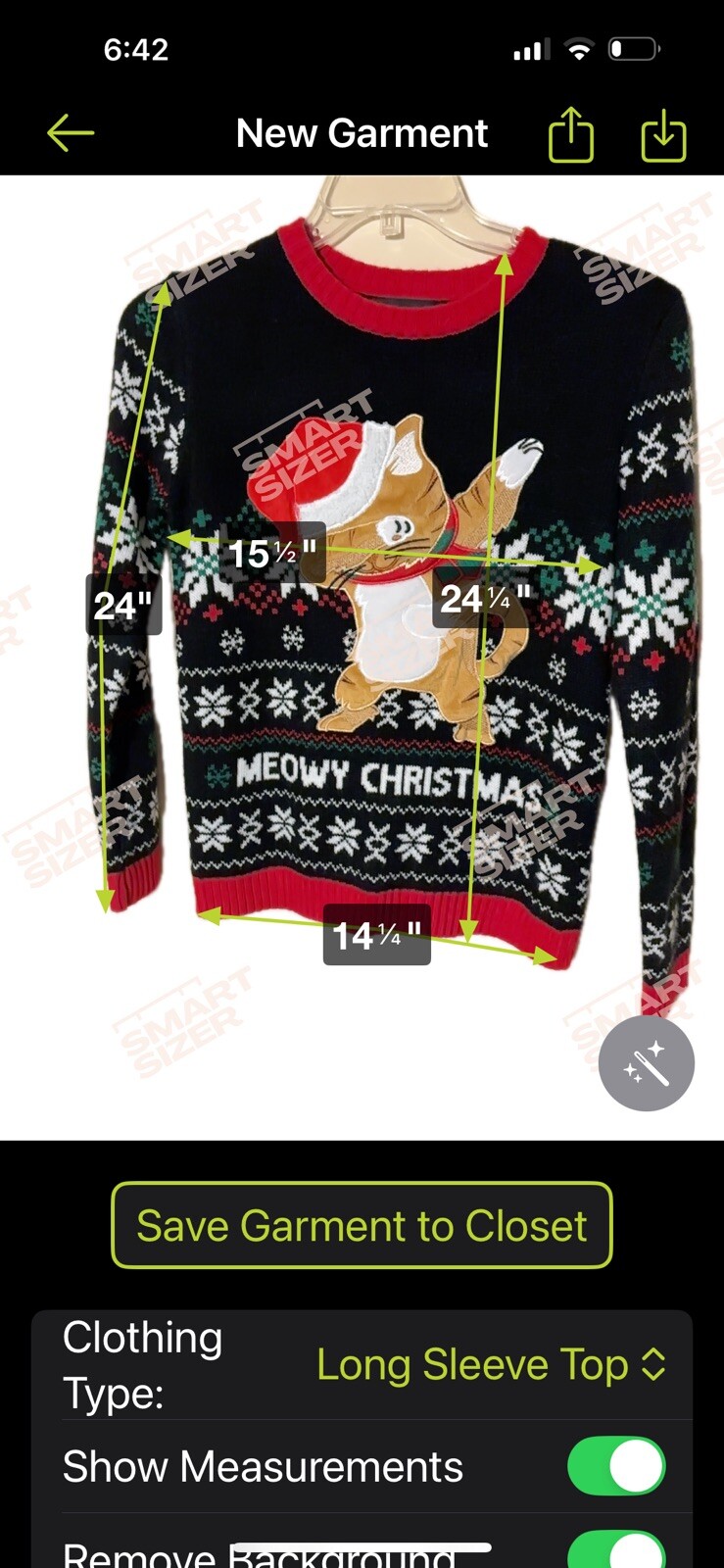Toggle off Show Measurements
Image resolution: width=724 pixels, height=1568 pixels.
pos(615,1466)
